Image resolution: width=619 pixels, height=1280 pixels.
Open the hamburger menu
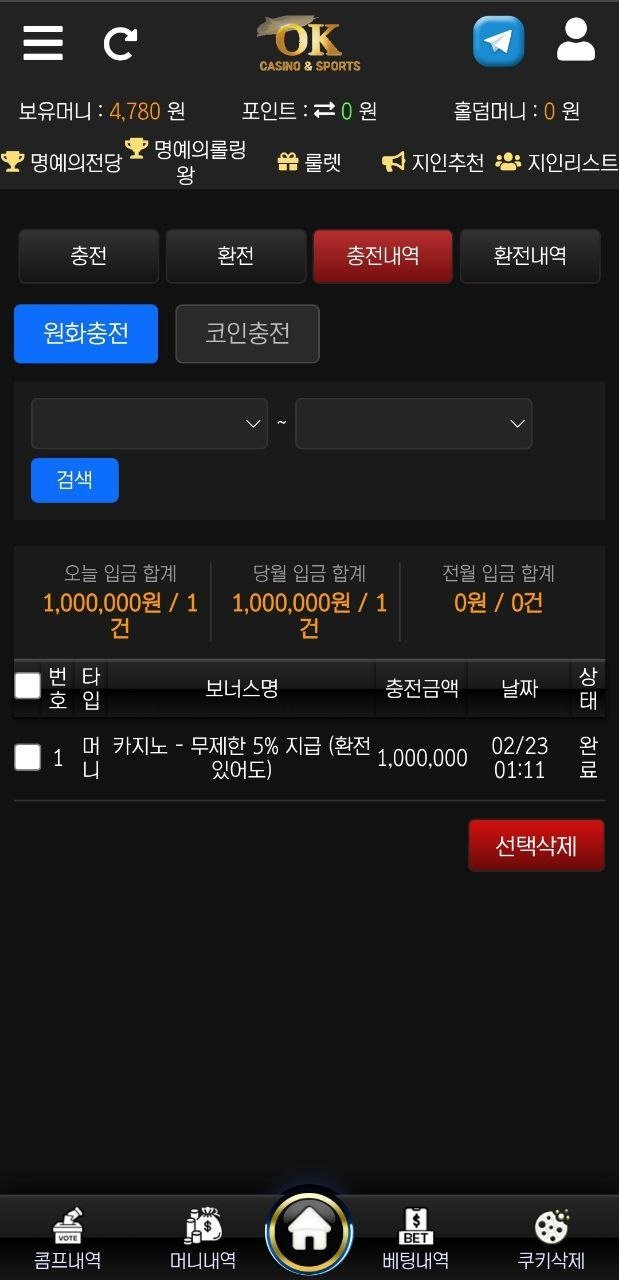[43, 43]
